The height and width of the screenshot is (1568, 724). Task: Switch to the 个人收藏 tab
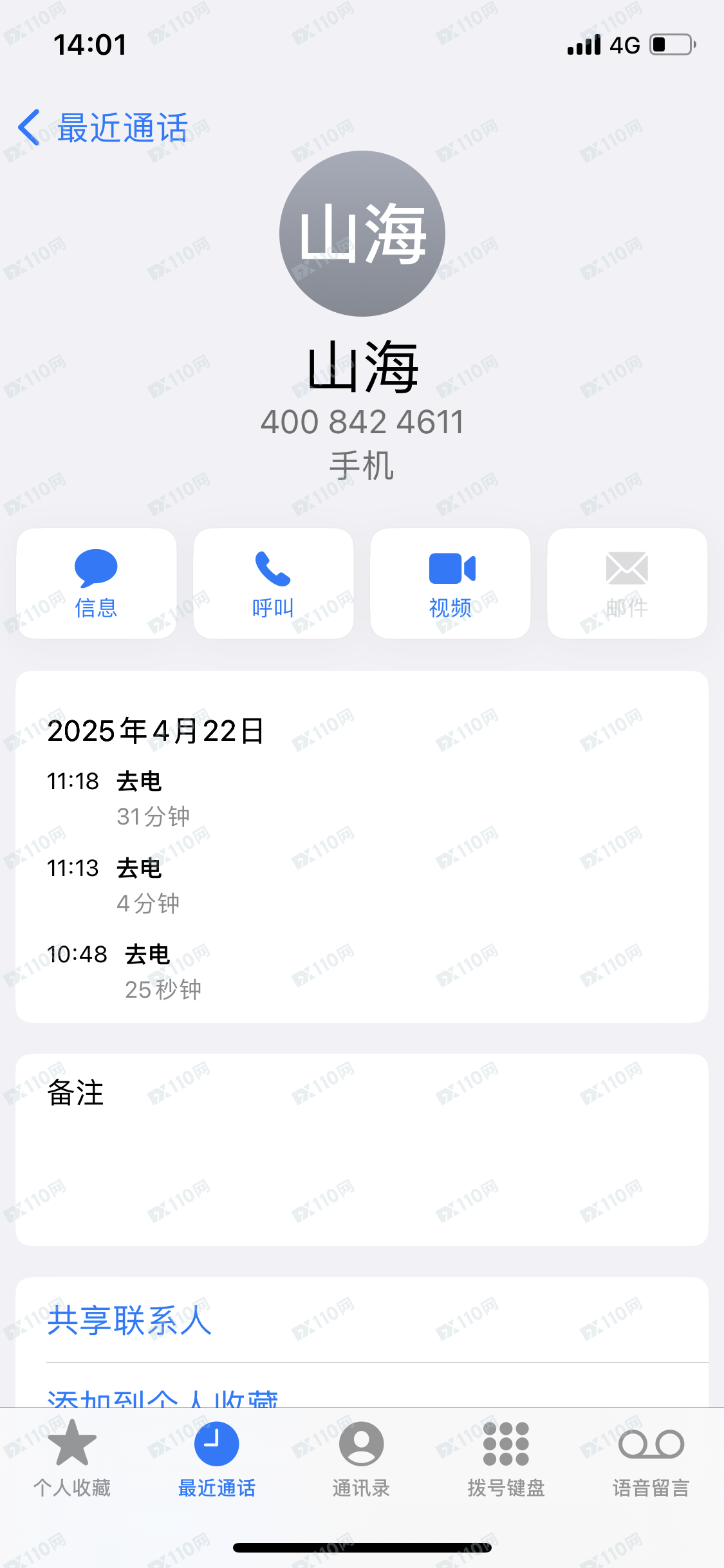72,1459
